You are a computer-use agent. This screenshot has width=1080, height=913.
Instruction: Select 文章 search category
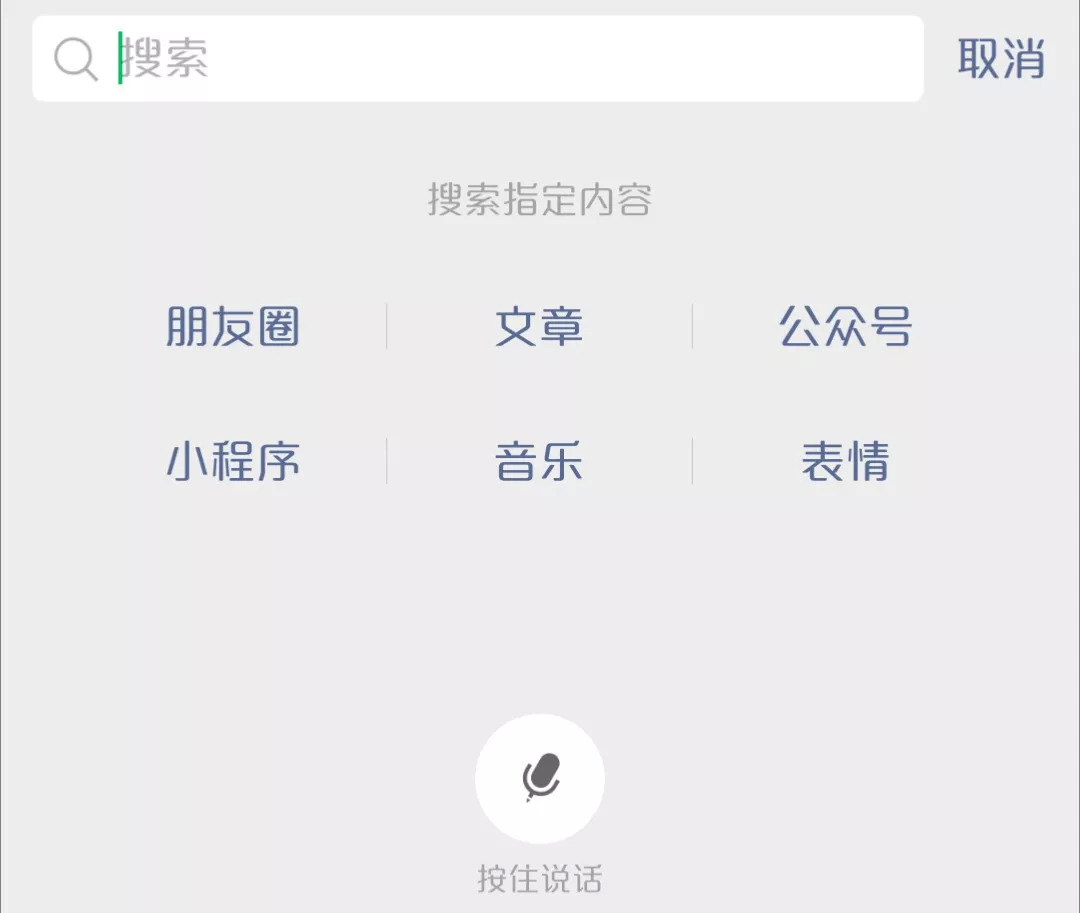click(x=539, y=327)
